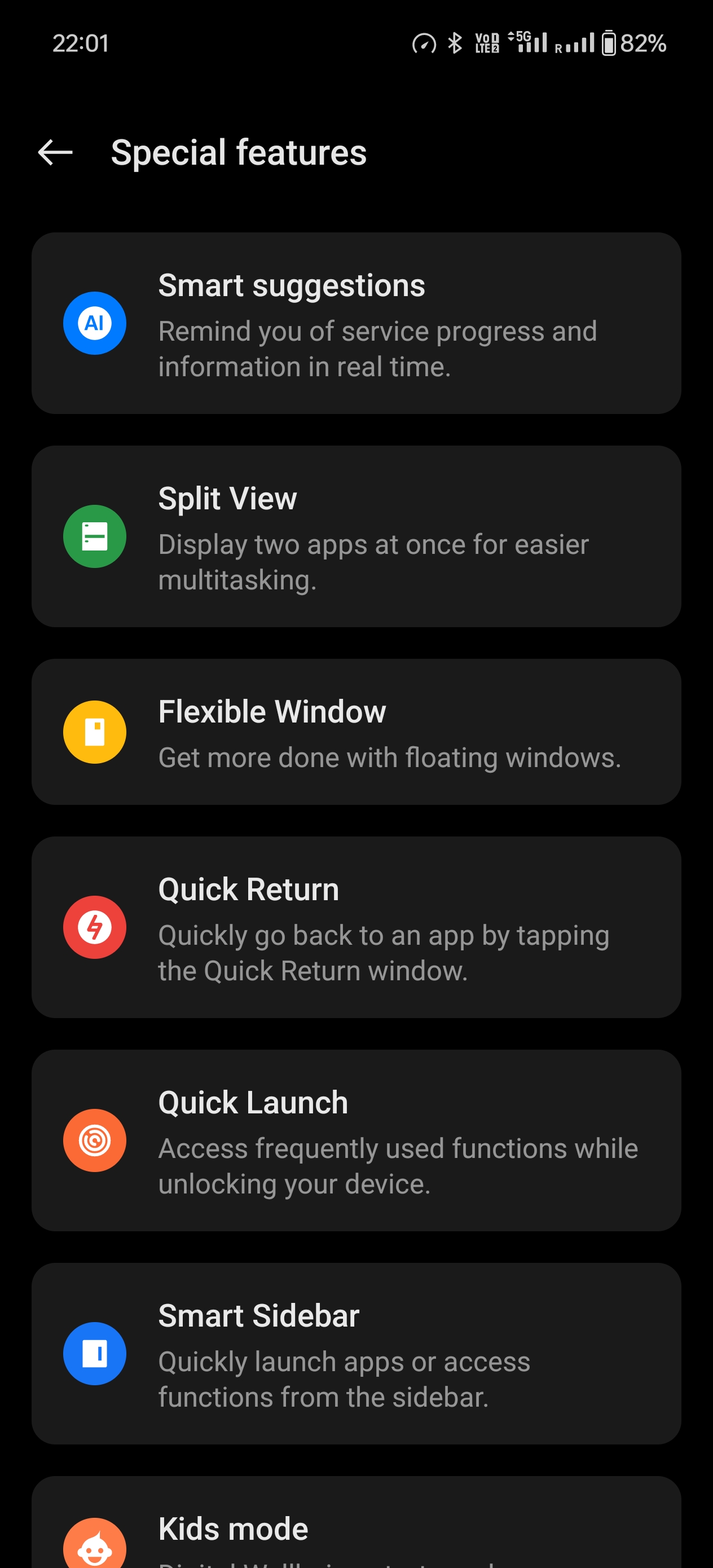Viewport: 713px width, 1568px height.
Task: Open Quick Launch settings
Action: click(356, 1140)
